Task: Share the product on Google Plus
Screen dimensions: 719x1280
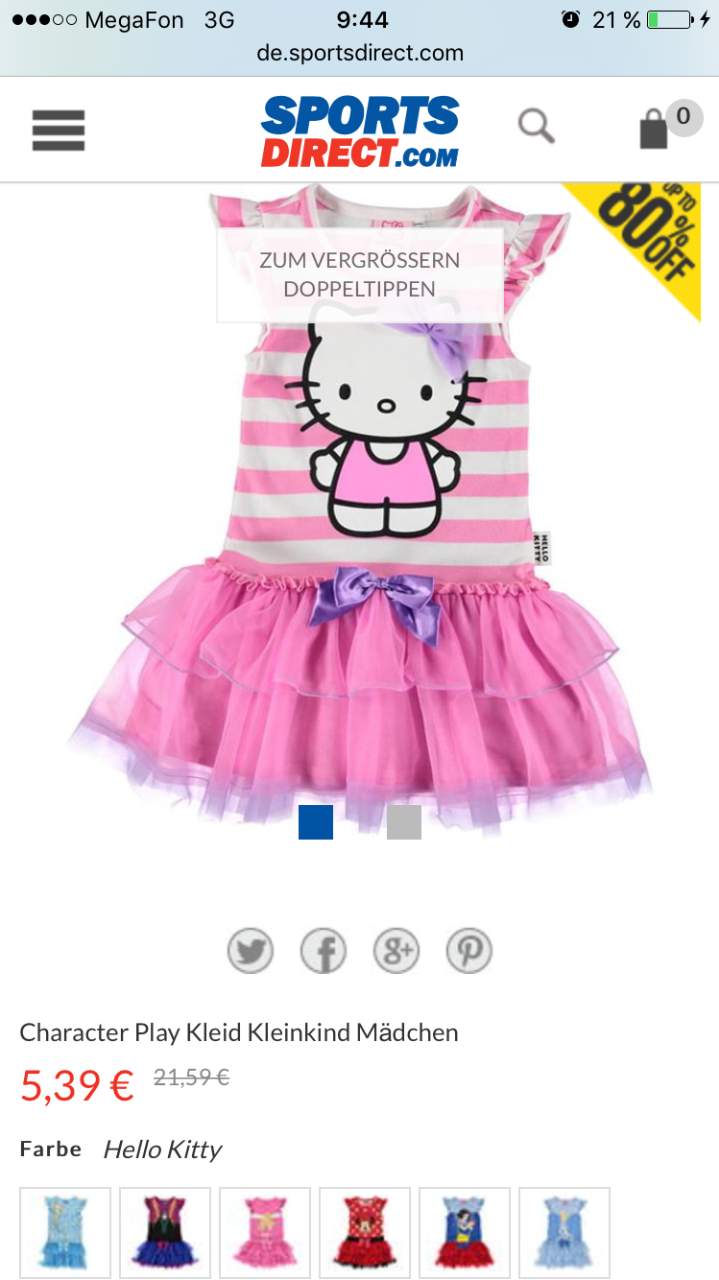Action: point(396,950)
